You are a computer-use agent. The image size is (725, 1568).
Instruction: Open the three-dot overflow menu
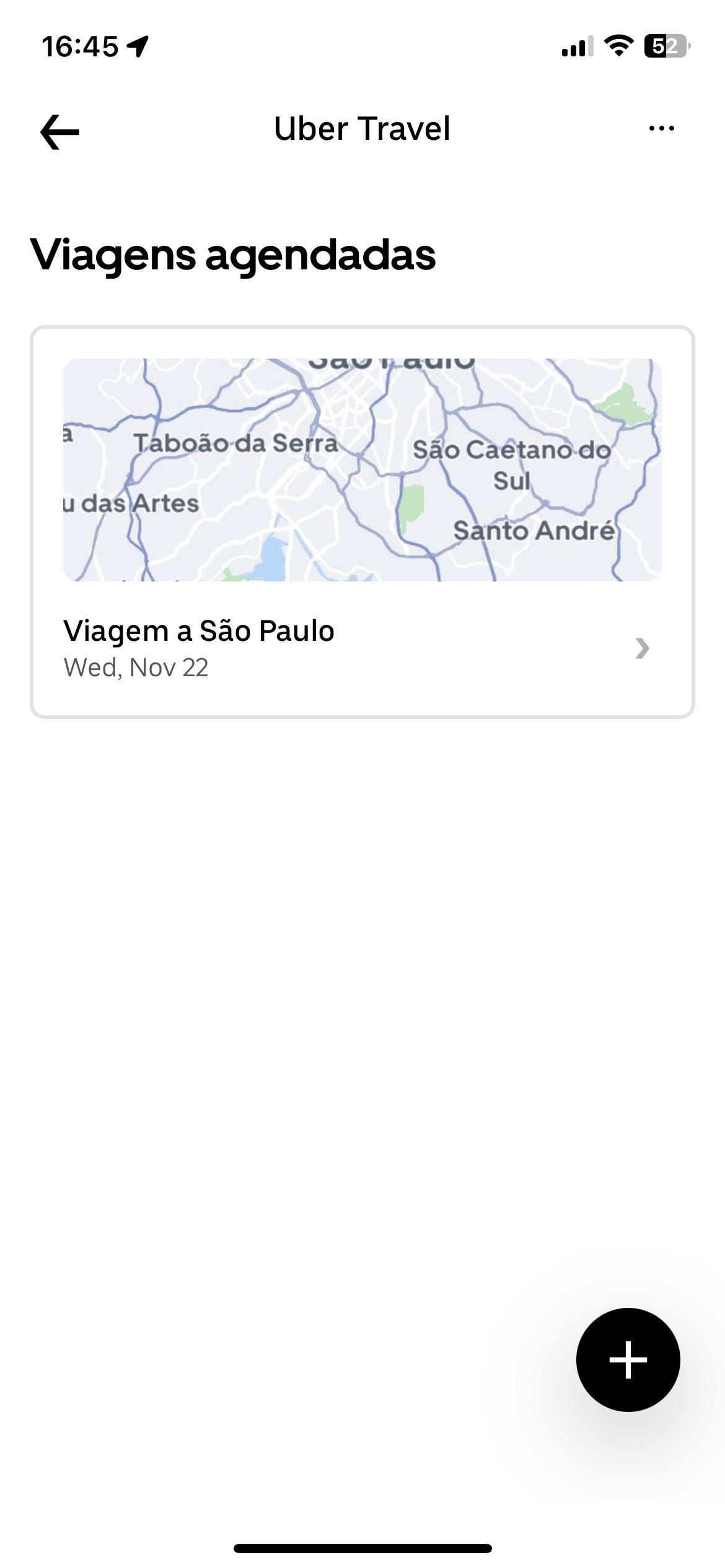pos(661,129)
